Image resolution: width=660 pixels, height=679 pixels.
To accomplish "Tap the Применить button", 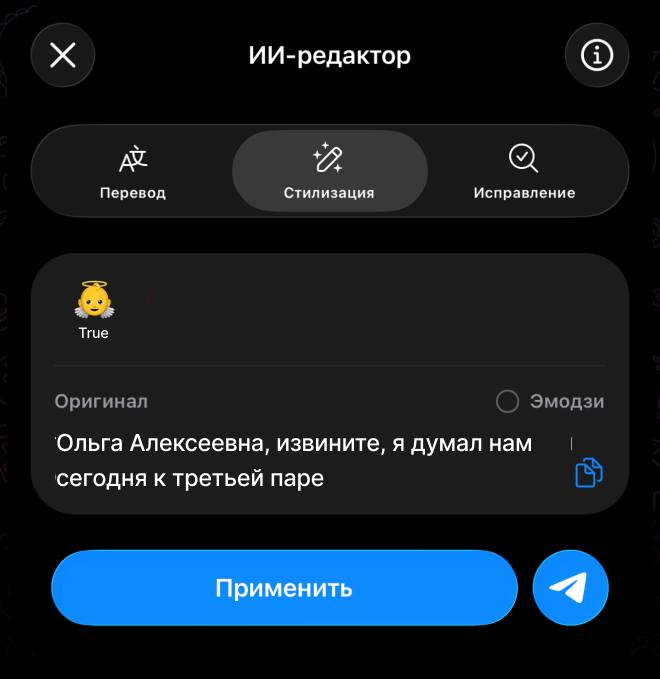I will tap(284, 587).
